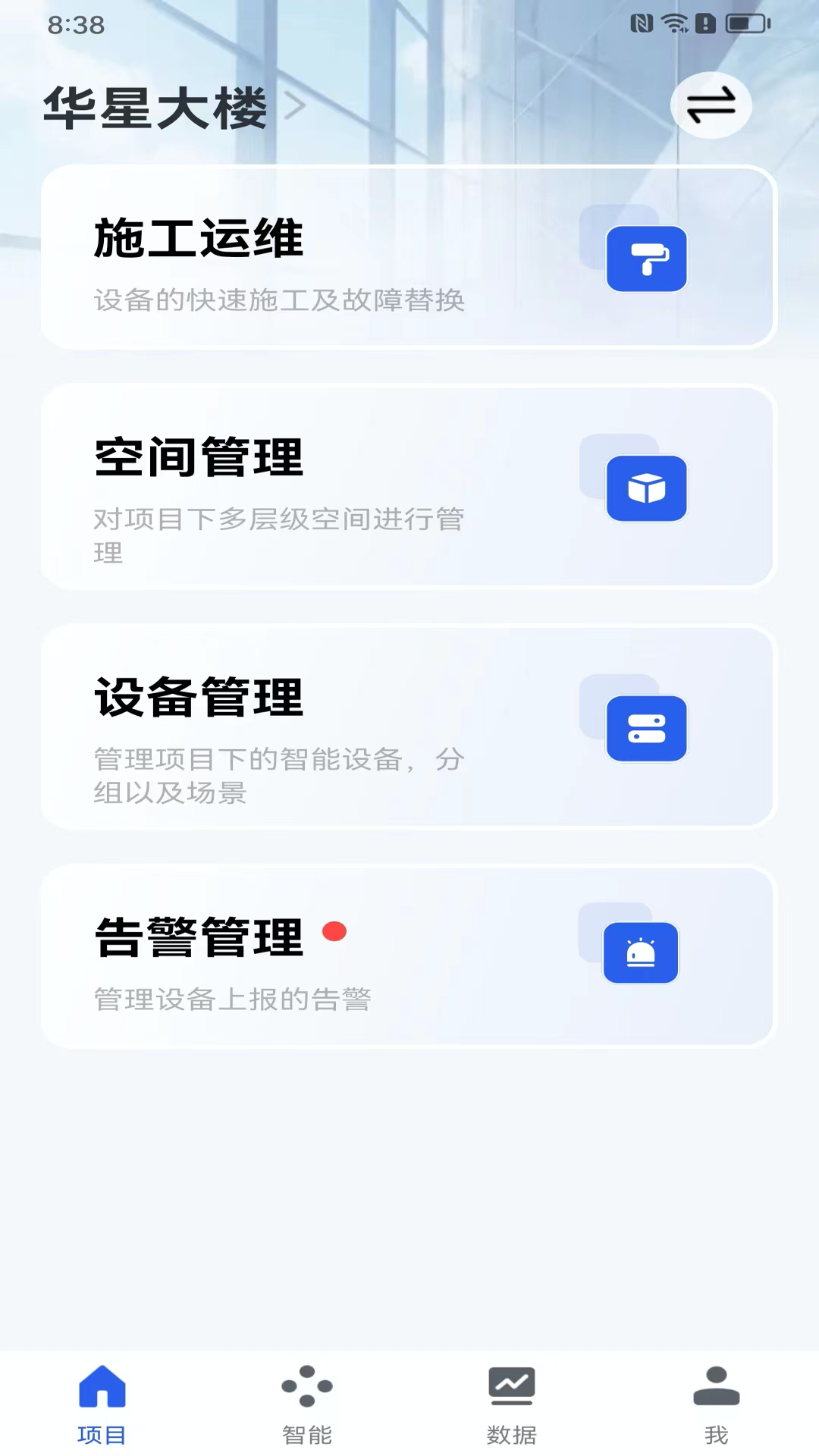
Task: Tap the Wi-Fi icon in status bar
Action: tap(673, 23)
